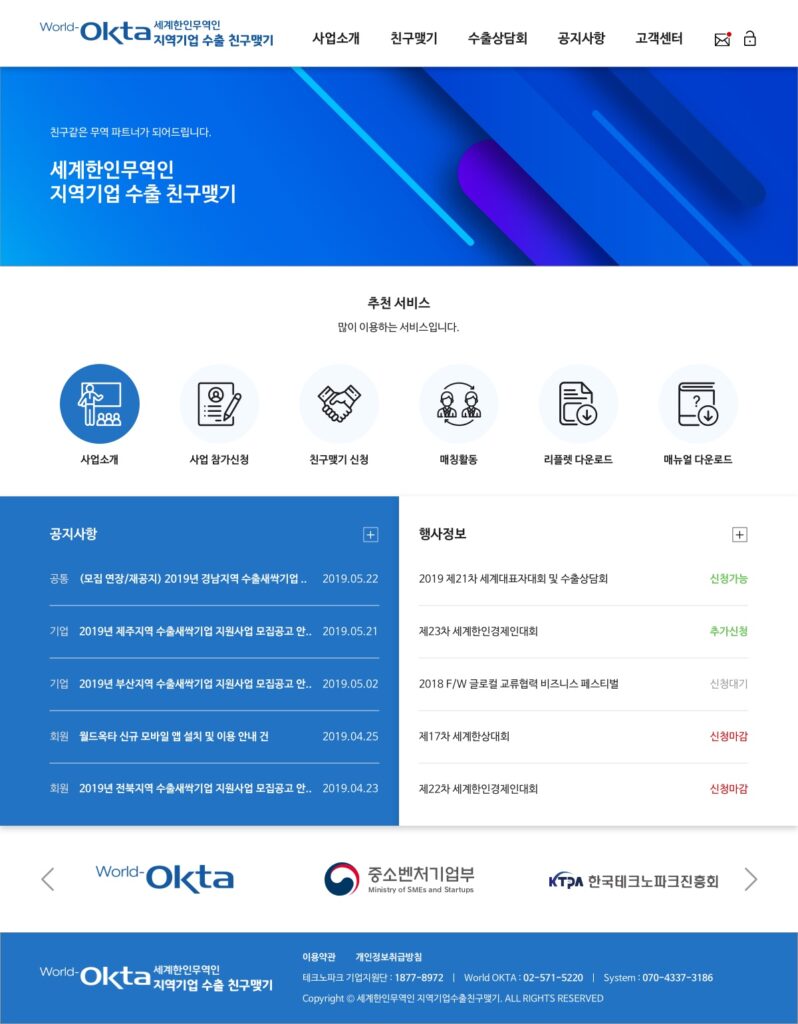Viewport: 798px width, 1024px height.
Task: Expand 행사정보 with the plus icon
Action: coord(739,535)
